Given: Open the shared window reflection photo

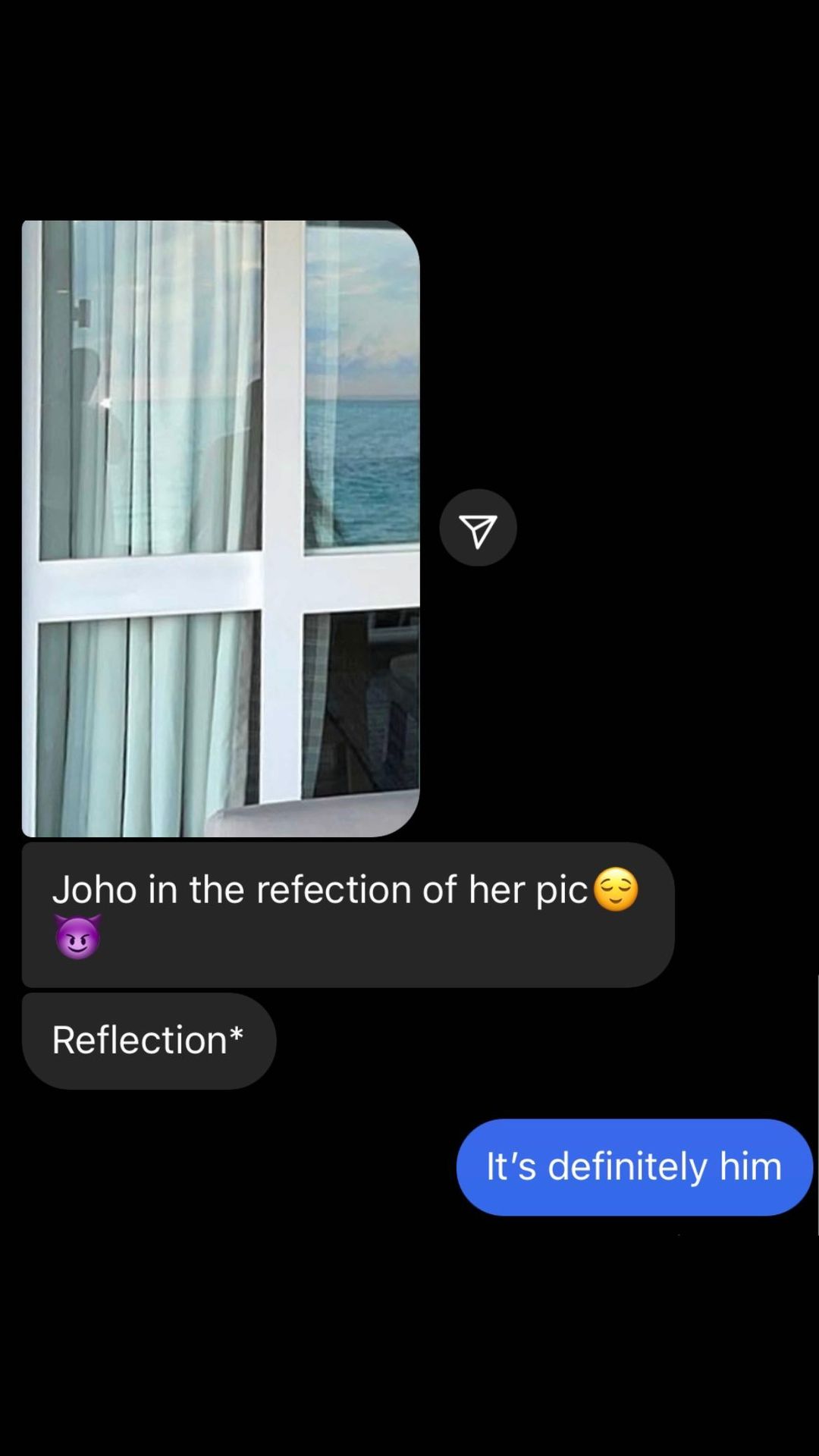Looking at the screenshot, I should [x=221, y=529].
